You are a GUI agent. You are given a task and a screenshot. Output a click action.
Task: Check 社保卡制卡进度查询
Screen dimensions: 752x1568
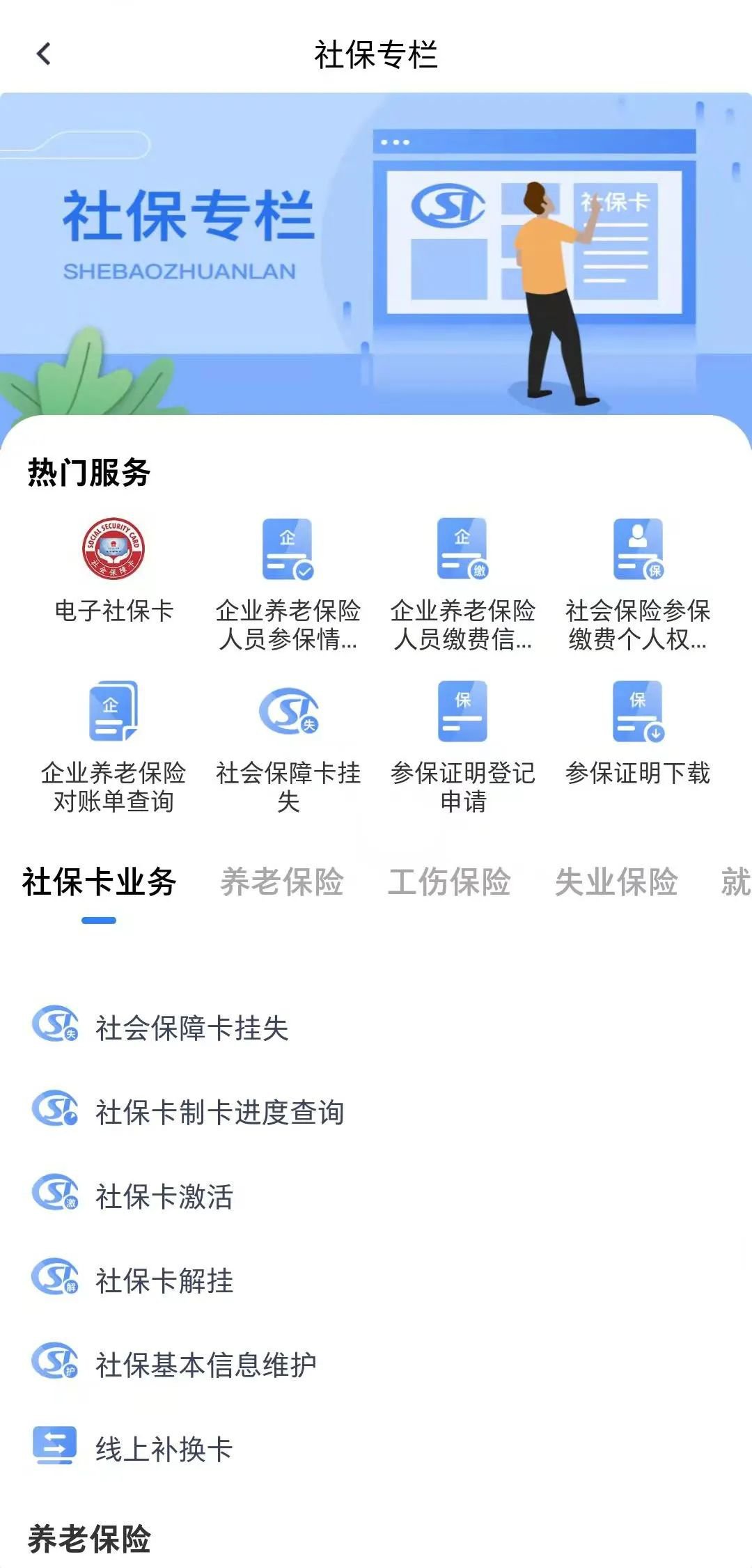coord(219,1112)
